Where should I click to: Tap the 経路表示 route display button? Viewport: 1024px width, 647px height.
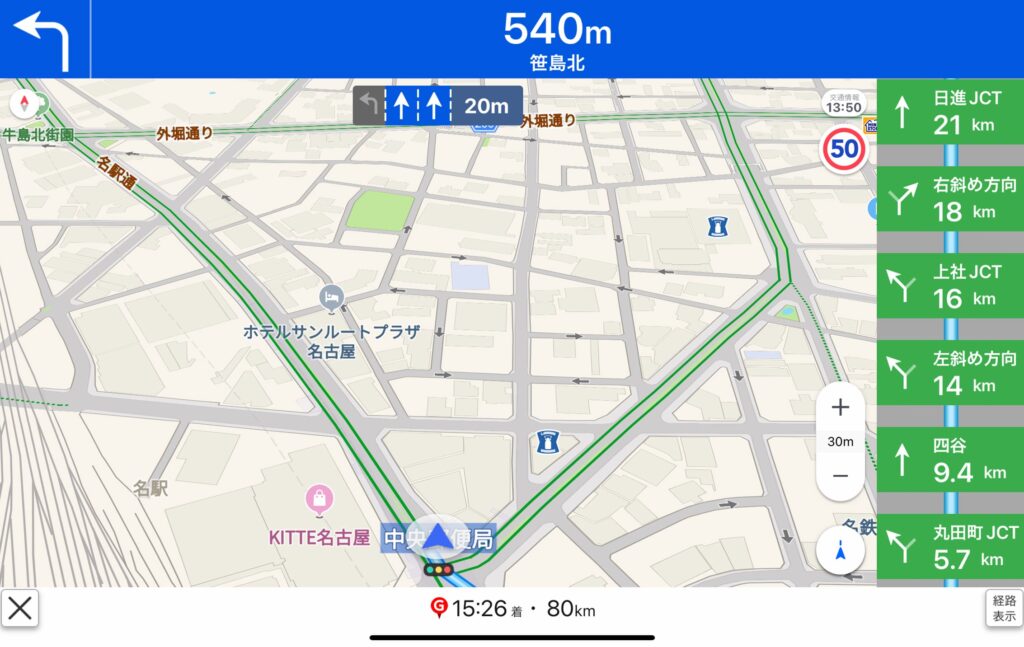tap(1003, 608)
